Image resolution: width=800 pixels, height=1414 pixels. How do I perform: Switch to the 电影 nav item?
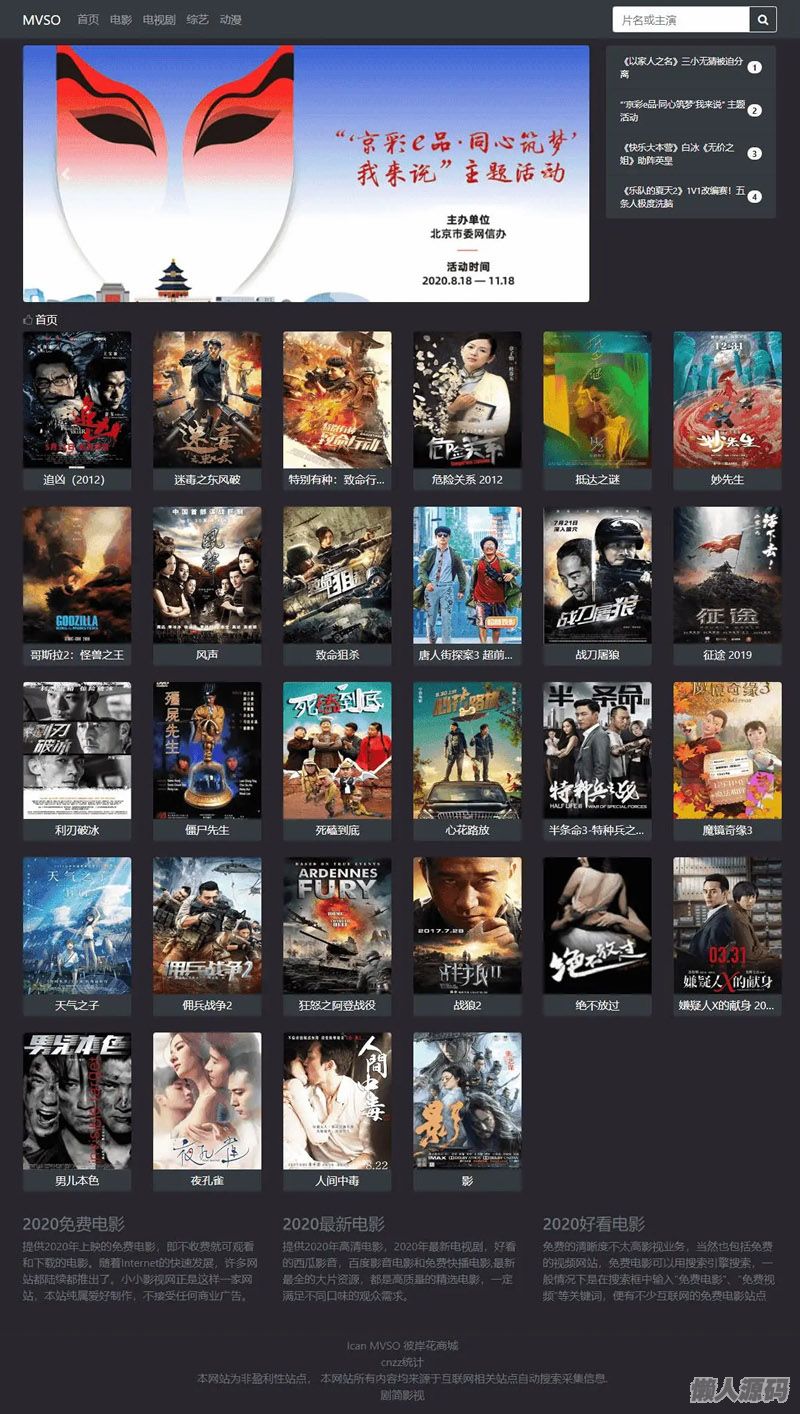pyautogui.click(x=121, y=20)
